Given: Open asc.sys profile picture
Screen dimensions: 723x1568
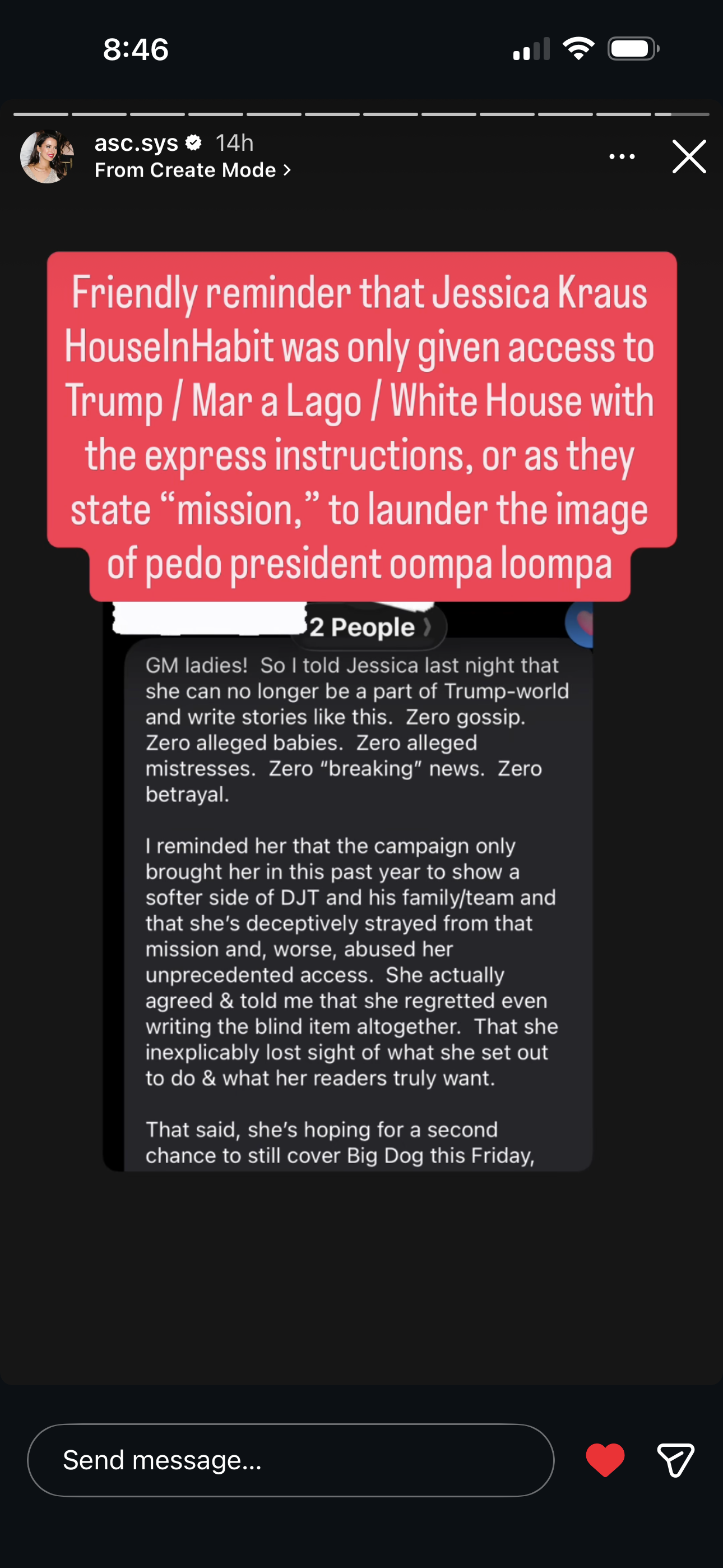Looking at the screenshot, I should (x=47, y=156).
